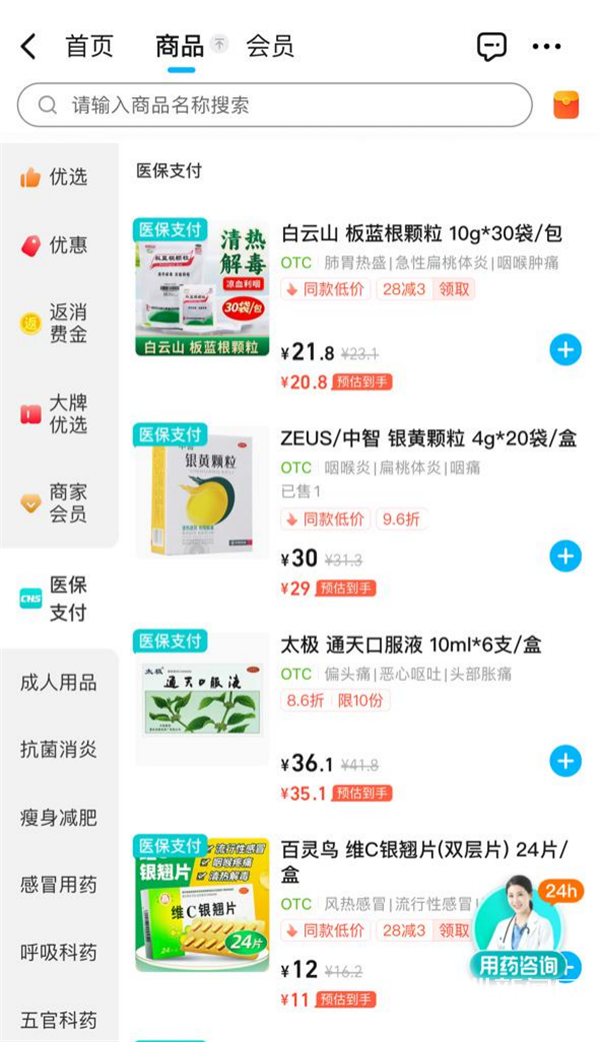Screen dimensions: 600x1043
Task: Claim the 28减3 coupon on 板蓝根颗粒
Action: pos(454,289)
